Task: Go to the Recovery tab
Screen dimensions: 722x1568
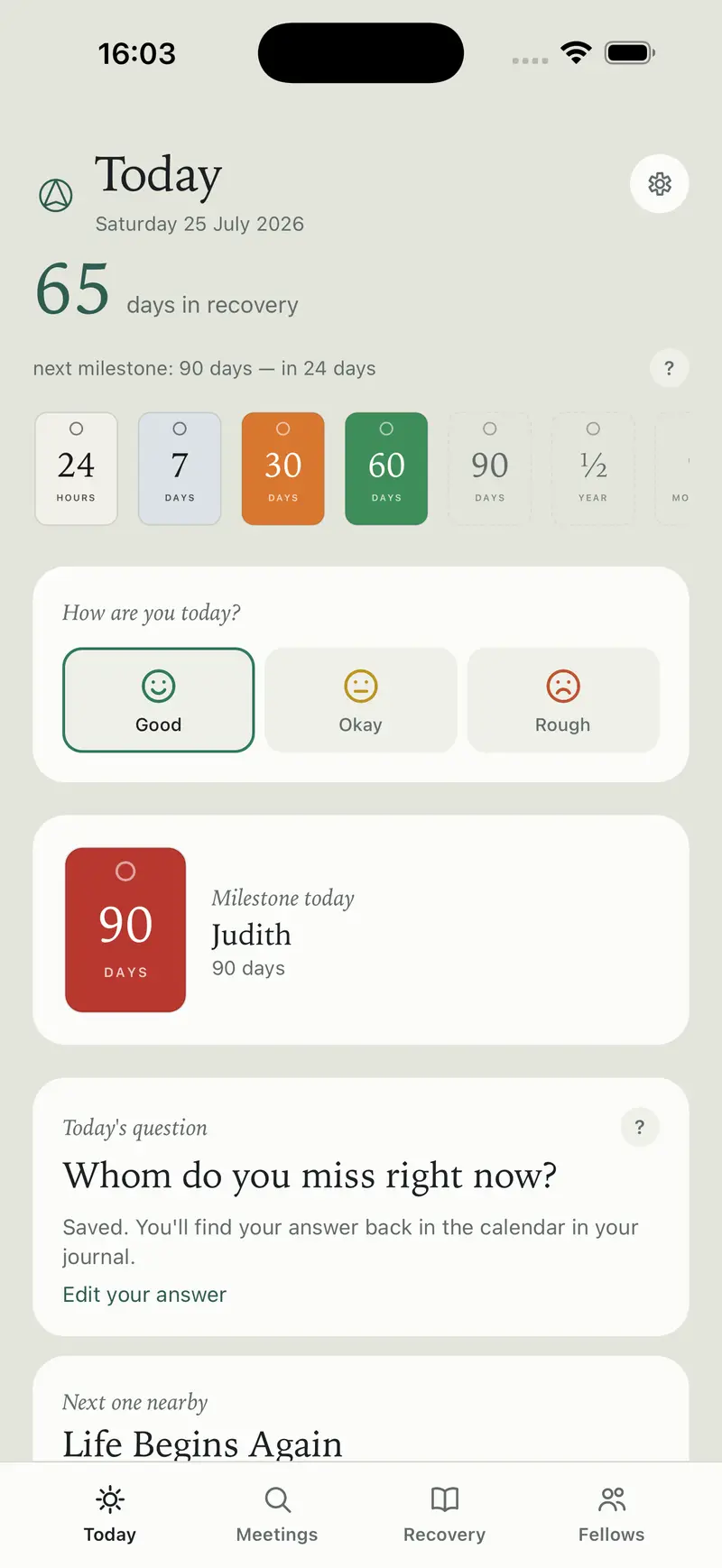Action: click(444, 1515)
